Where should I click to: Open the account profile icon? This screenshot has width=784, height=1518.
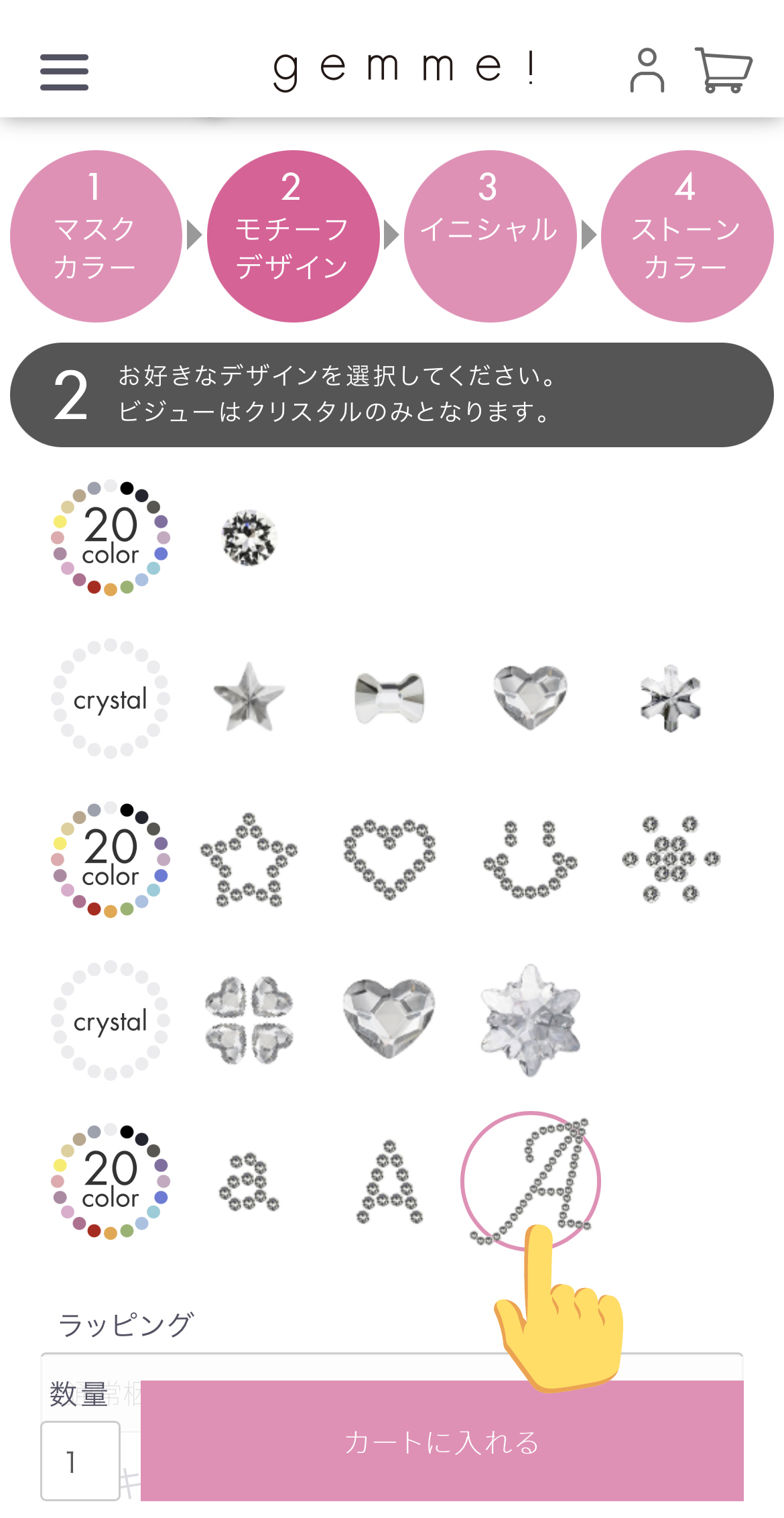[x=647, y=70]
